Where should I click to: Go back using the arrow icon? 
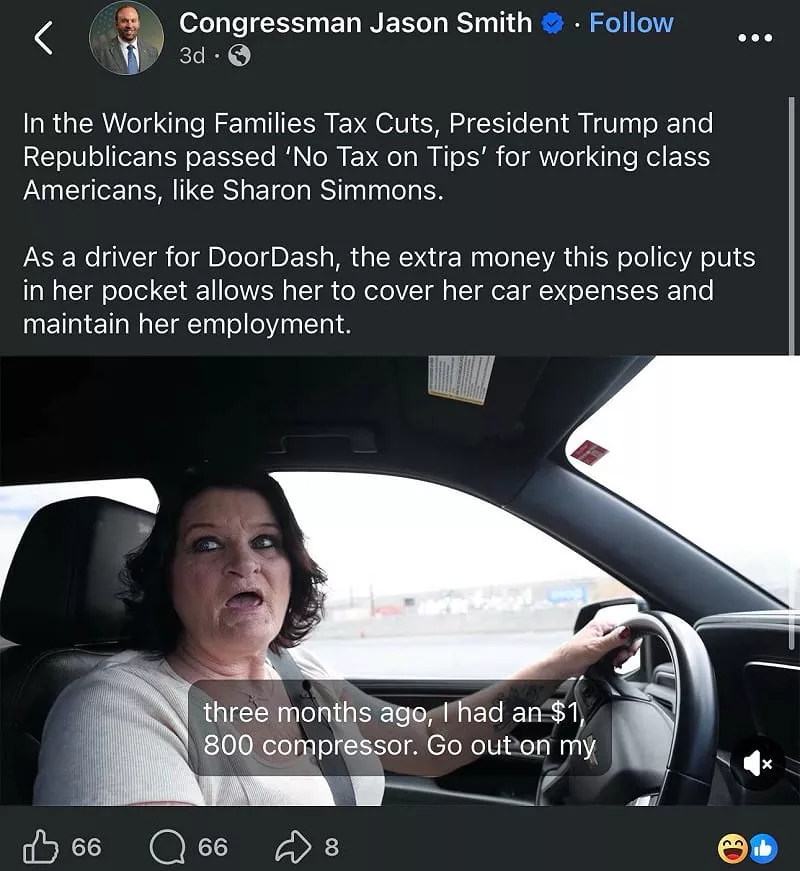pyautogui.click(x=42, y=38)
